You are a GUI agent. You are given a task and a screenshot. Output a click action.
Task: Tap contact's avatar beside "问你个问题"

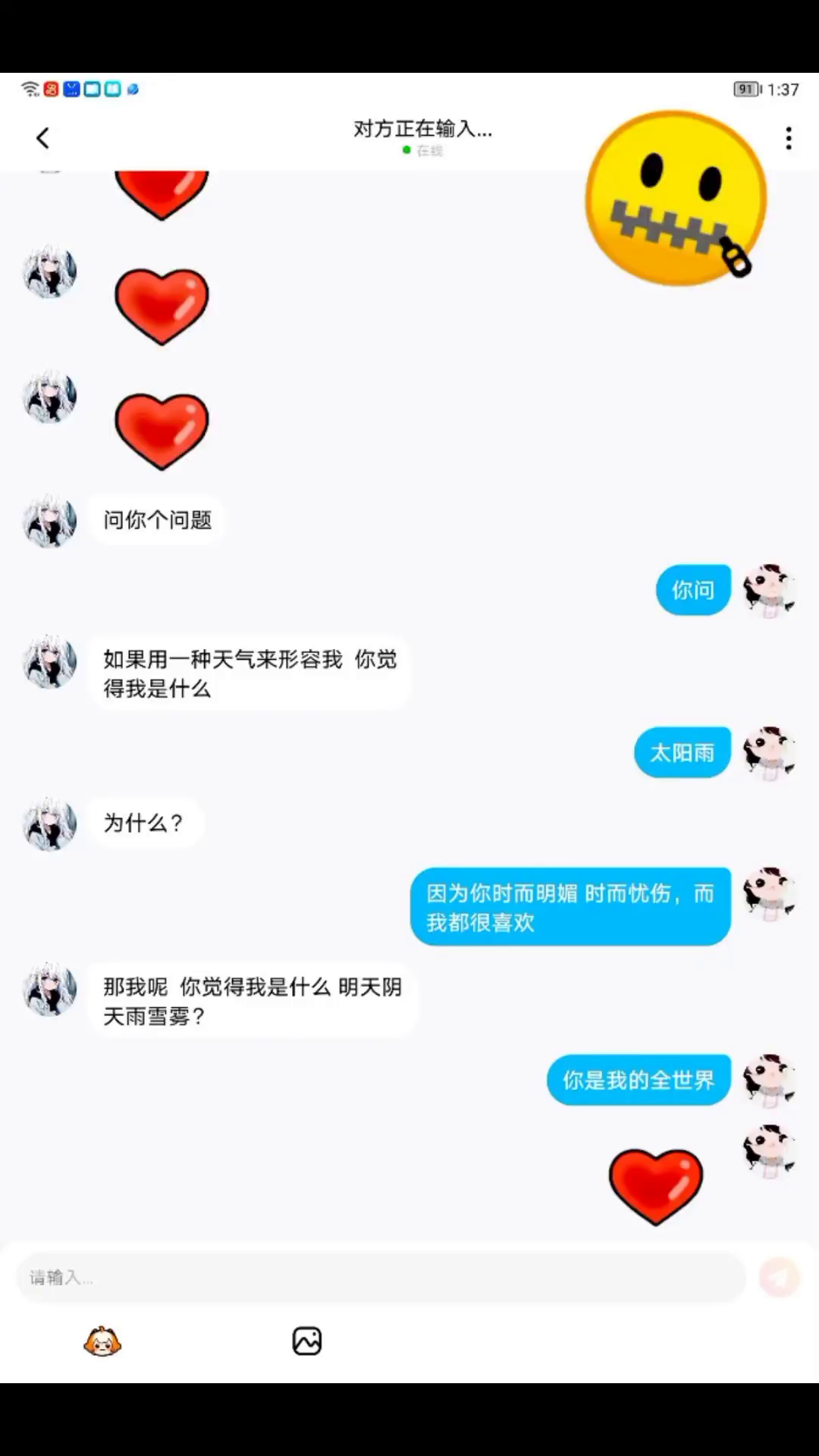(x=50, y=521)
